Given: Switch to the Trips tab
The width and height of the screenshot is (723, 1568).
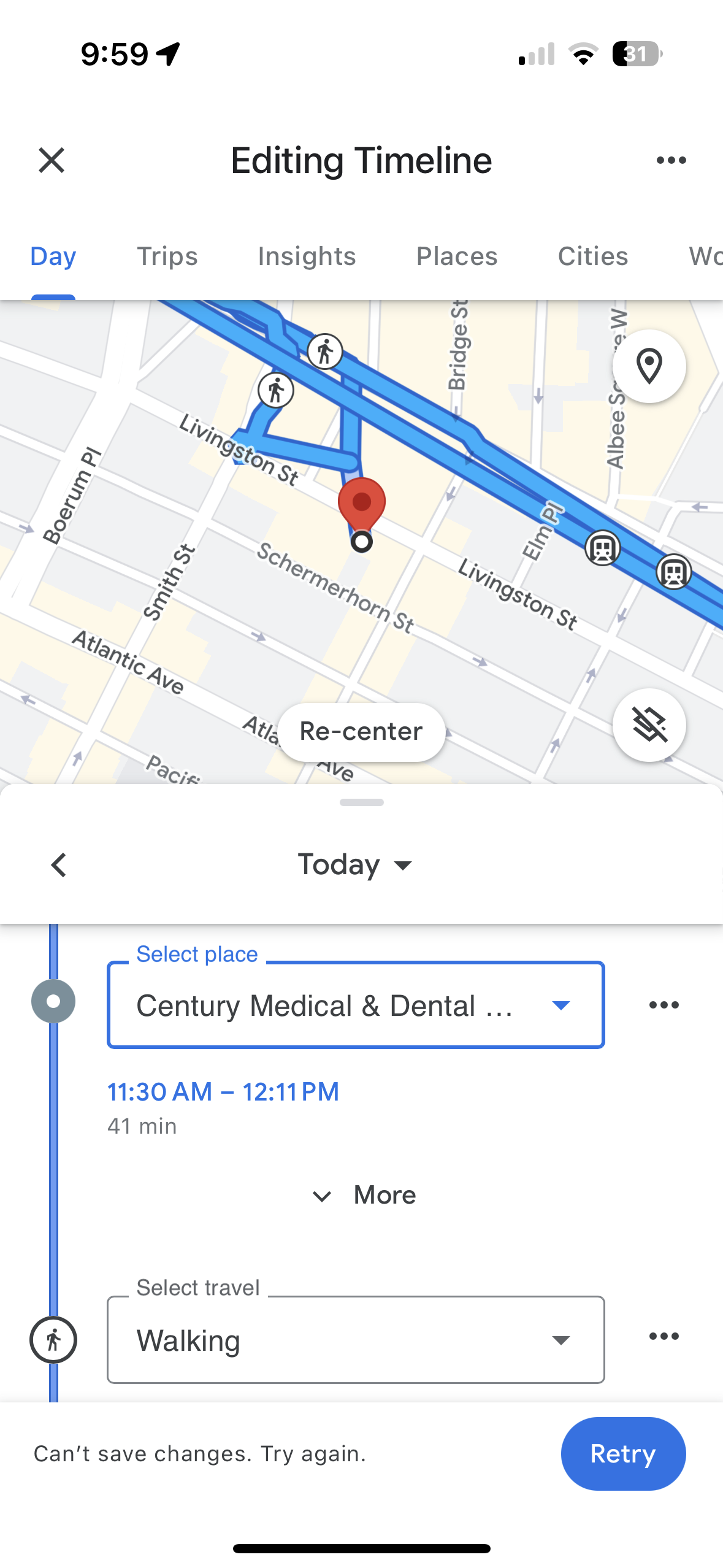Looking at the screenshot, I should click(x=167, y=256).
